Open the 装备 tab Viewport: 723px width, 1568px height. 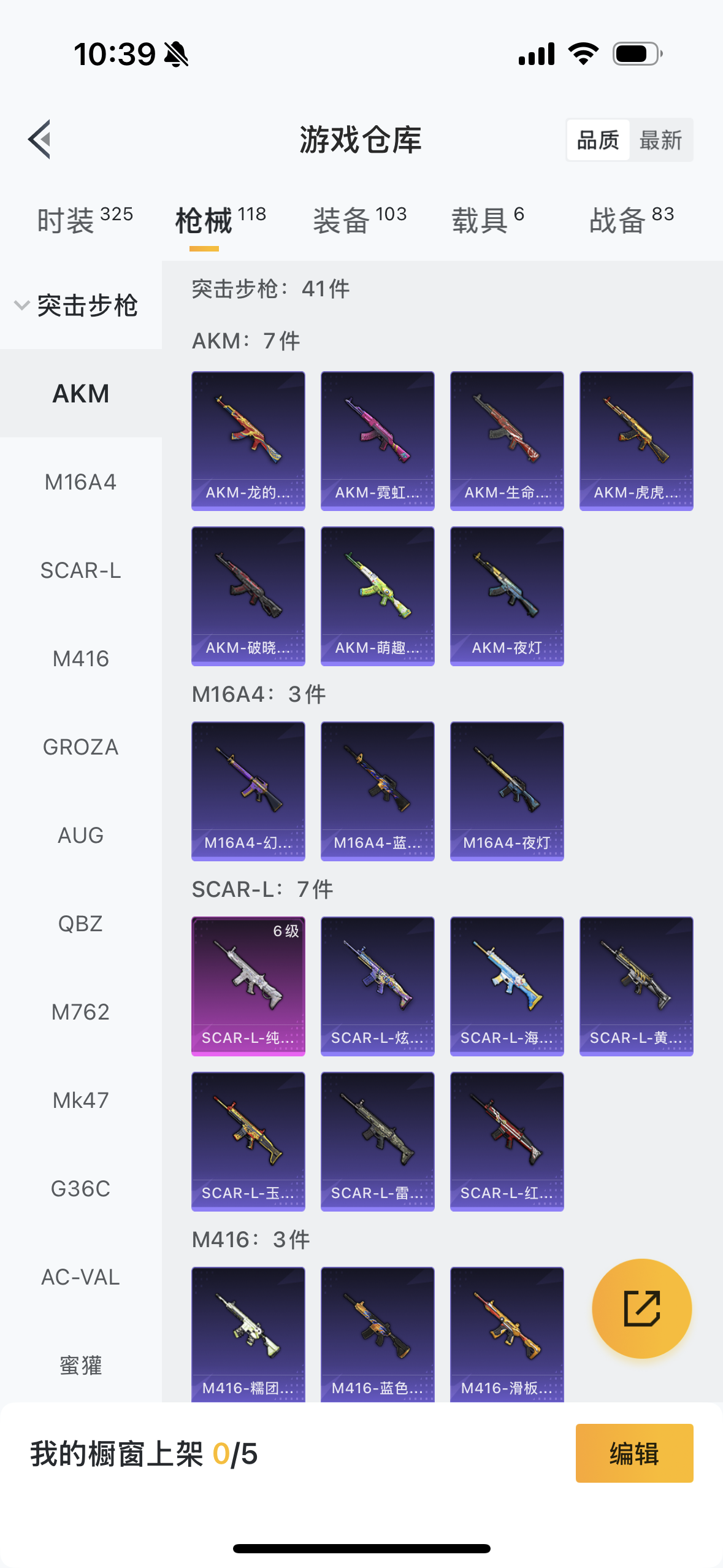[360, 220]
